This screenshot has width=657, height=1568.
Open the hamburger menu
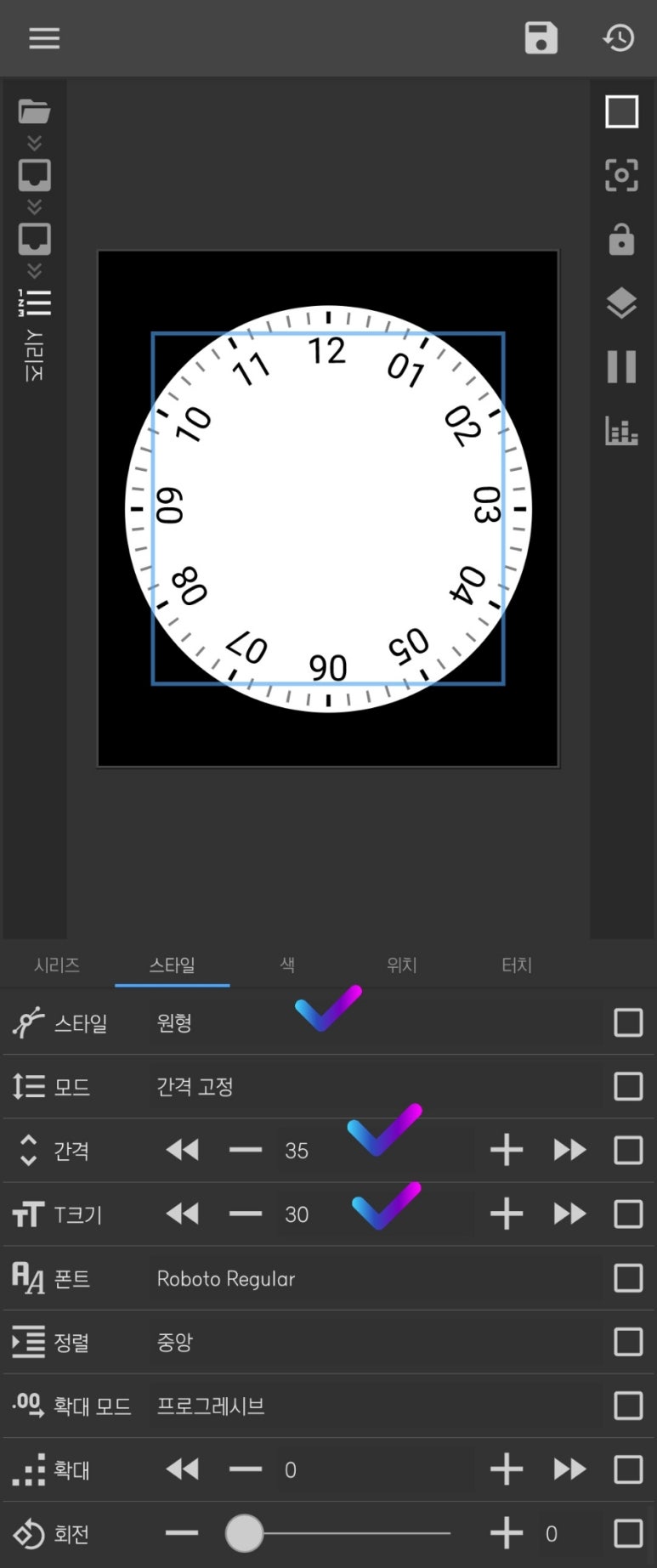click(x=44, y=38)
